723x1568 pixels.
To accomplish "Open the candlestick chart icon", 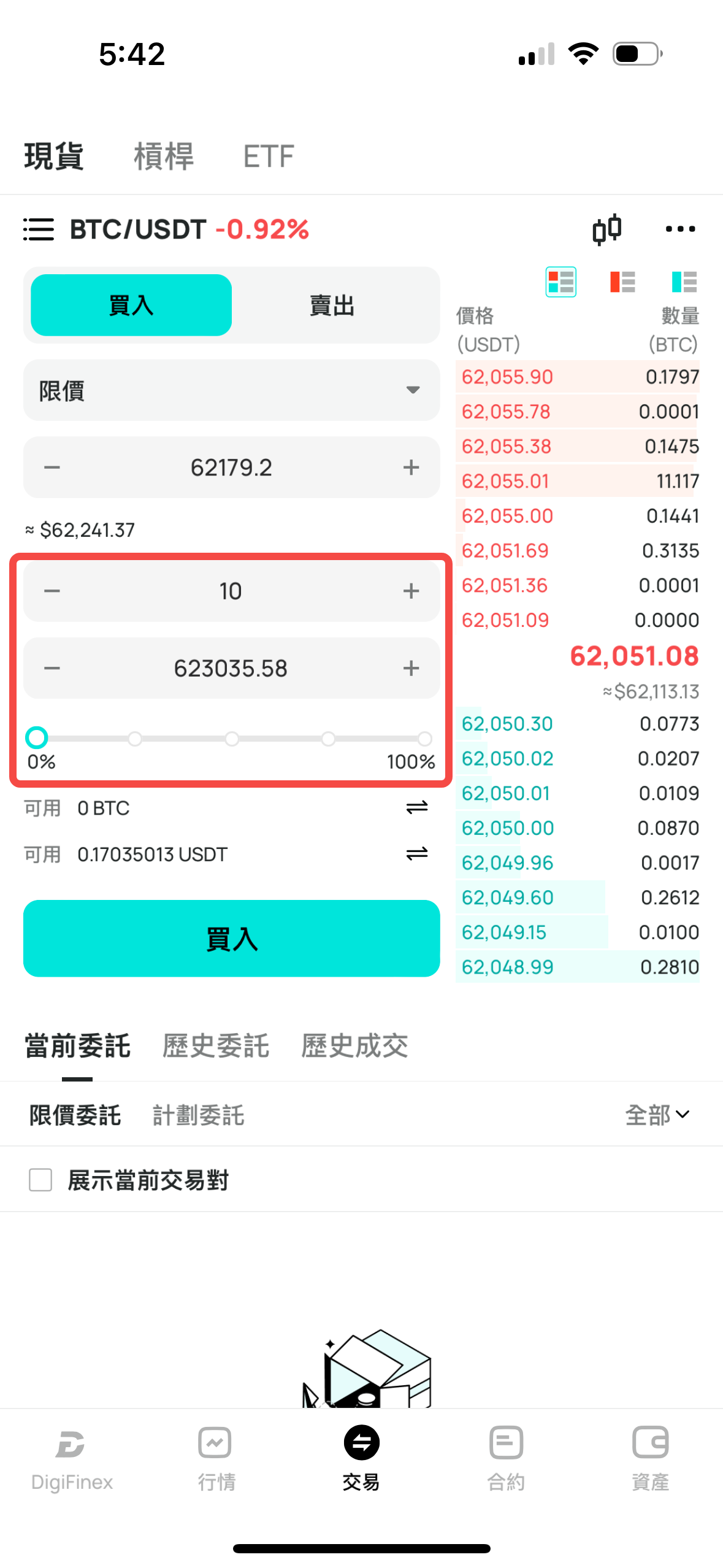I will click(606, 229).
